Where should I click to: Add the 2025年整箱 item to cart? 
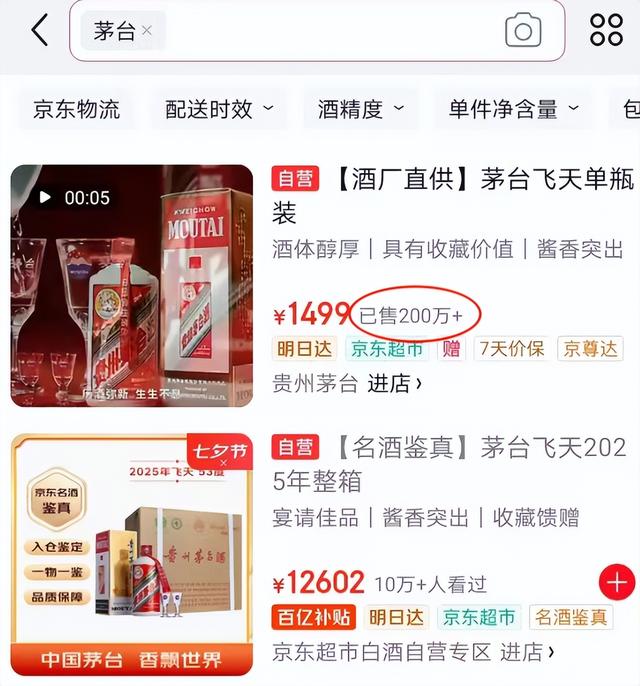point(616,582)
